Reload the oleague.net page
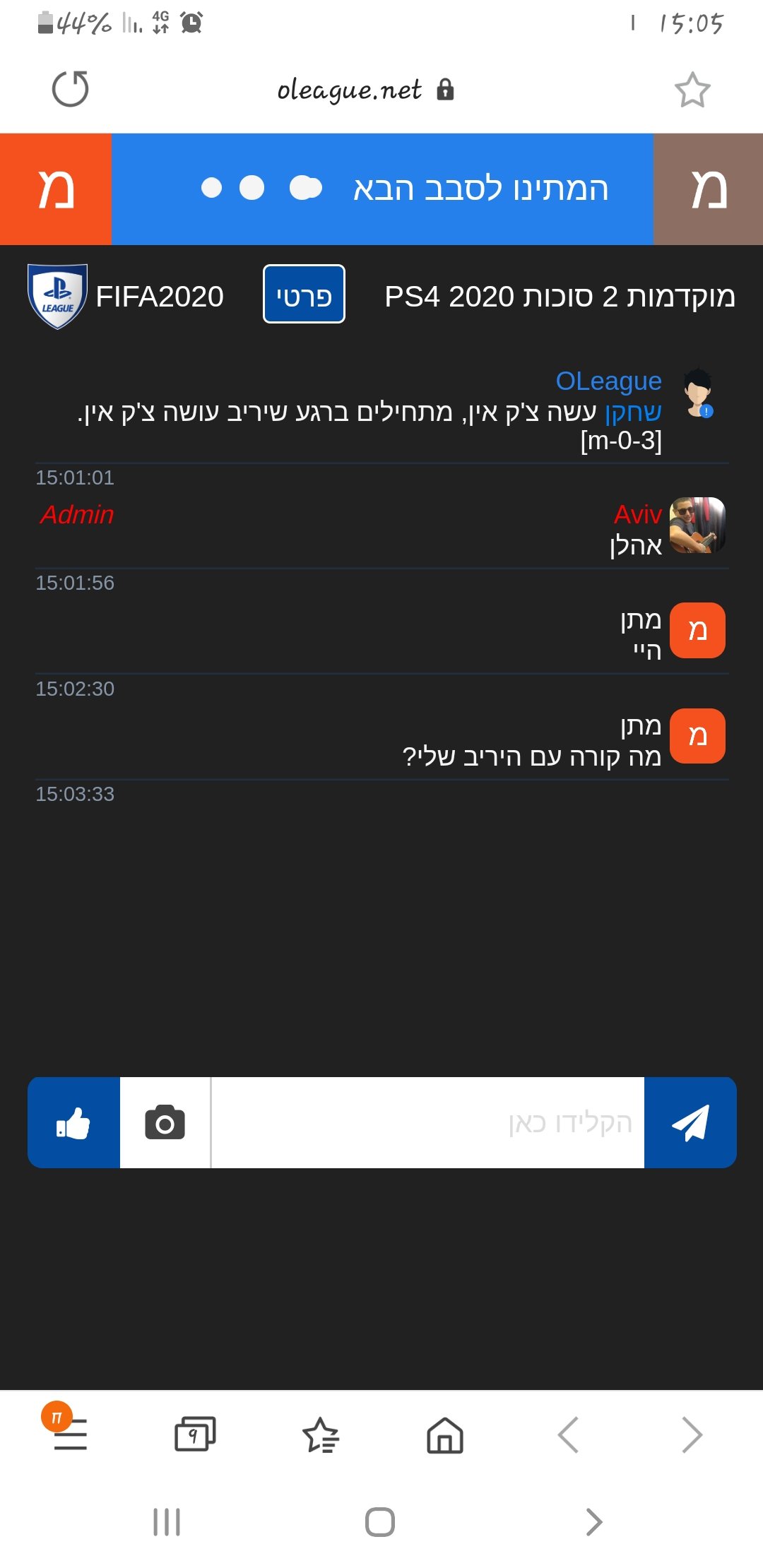Screen dimensions: 763x1568 (71, 89)
